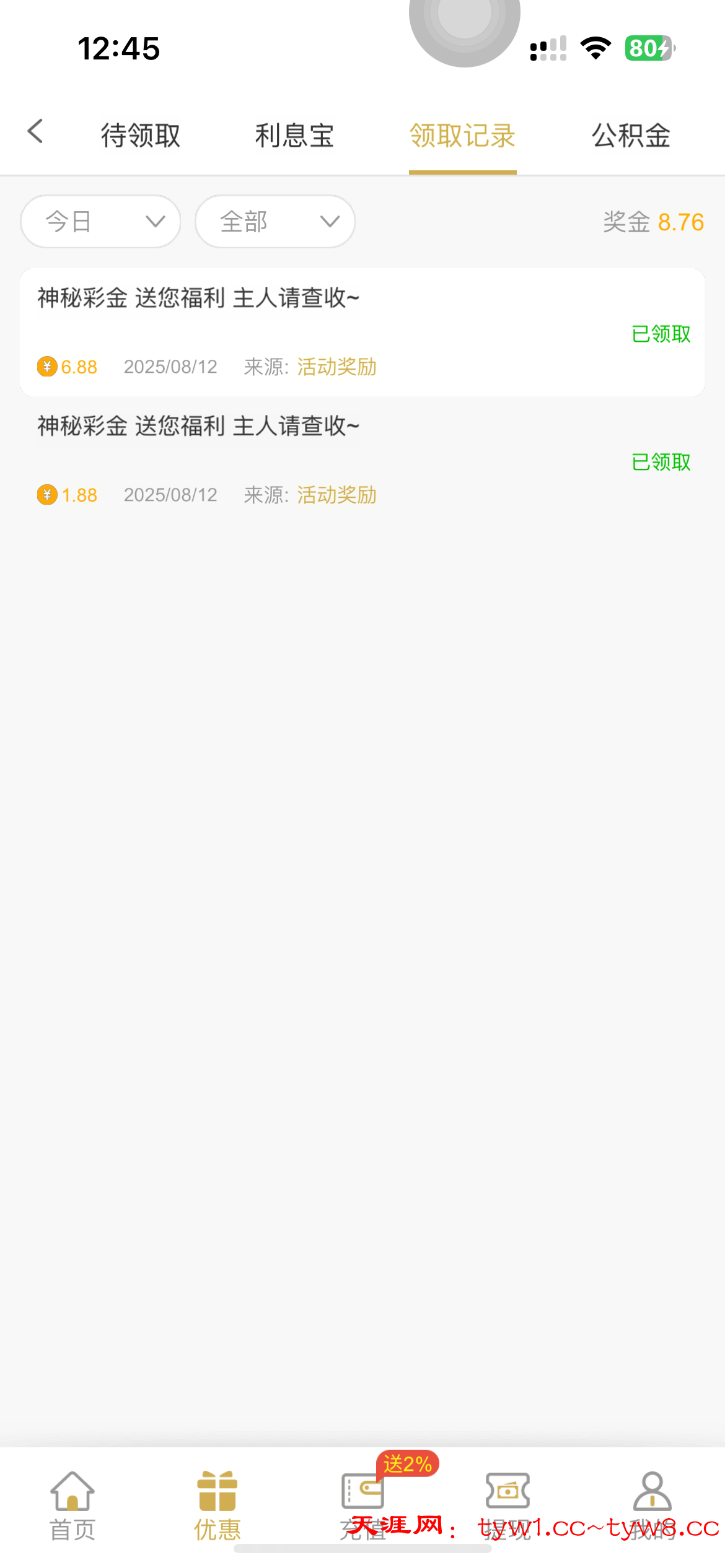The height and width of the screenshot is (1568, 725).
Task: Open the 利息宝 tab
Action: (294, 136)
